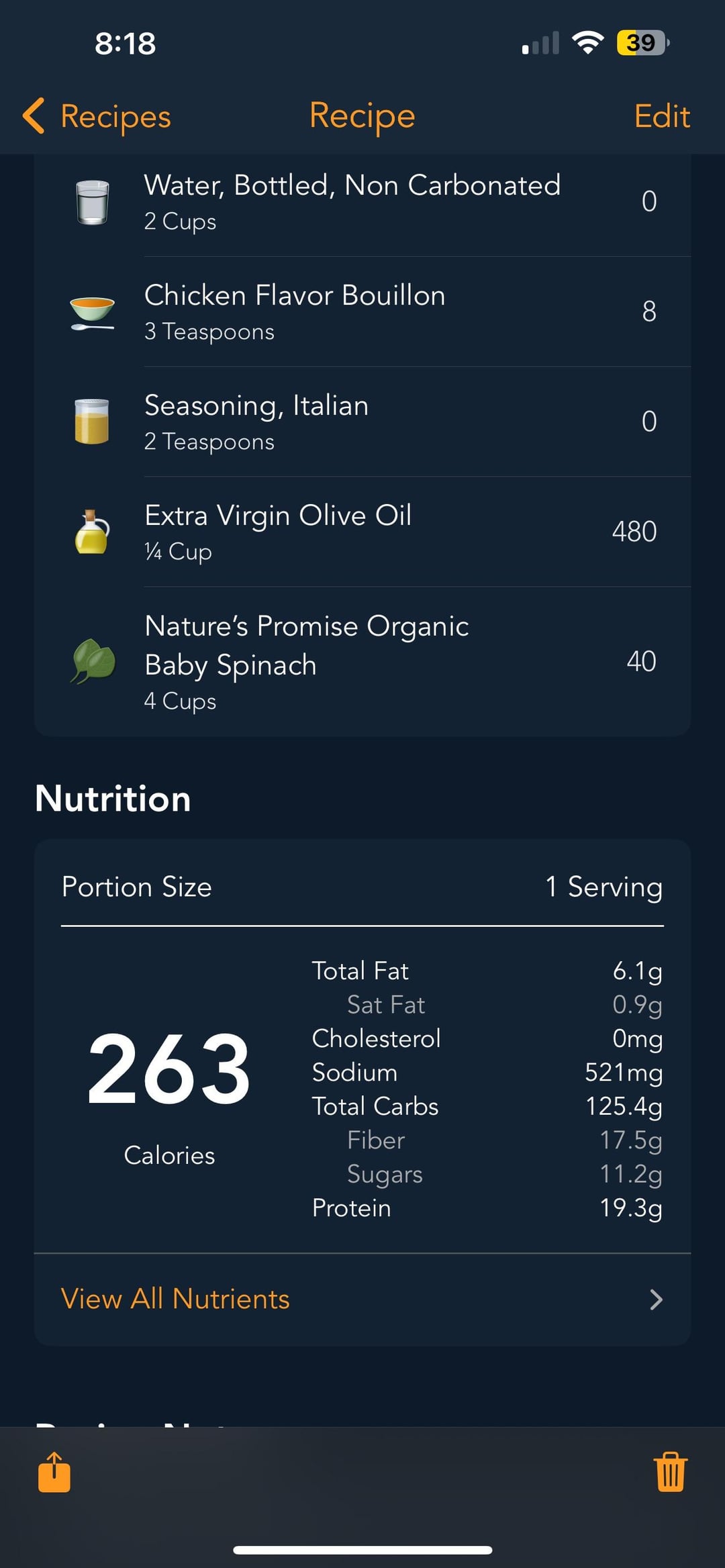Image resolution: width=725 pixels, height=1568 pixels.
Task: View Nature's Promise Organic Baby Spinach details
Action: pos(362,662)
